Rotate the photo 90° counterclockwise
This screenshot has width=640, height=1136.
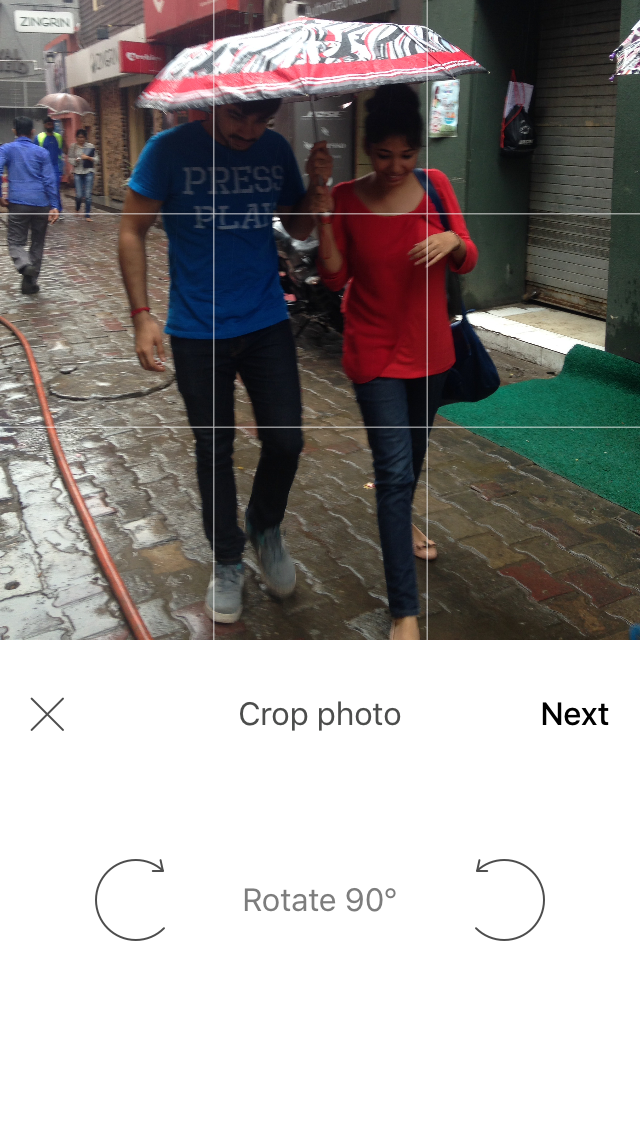pyautogui.click(x=509, y=899)
